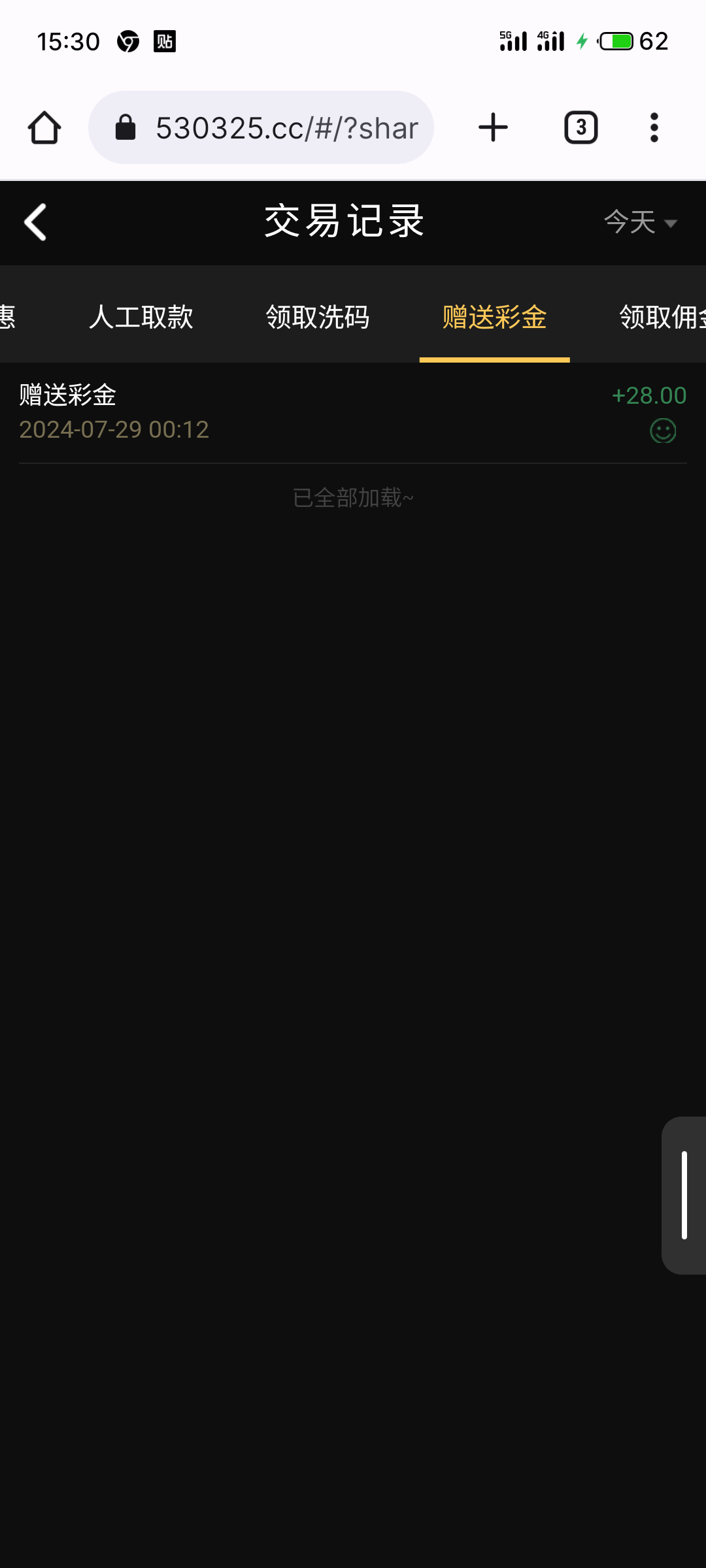Switch to the 领取洗码 tab
706x1568 pixels.
click(318, 318)
